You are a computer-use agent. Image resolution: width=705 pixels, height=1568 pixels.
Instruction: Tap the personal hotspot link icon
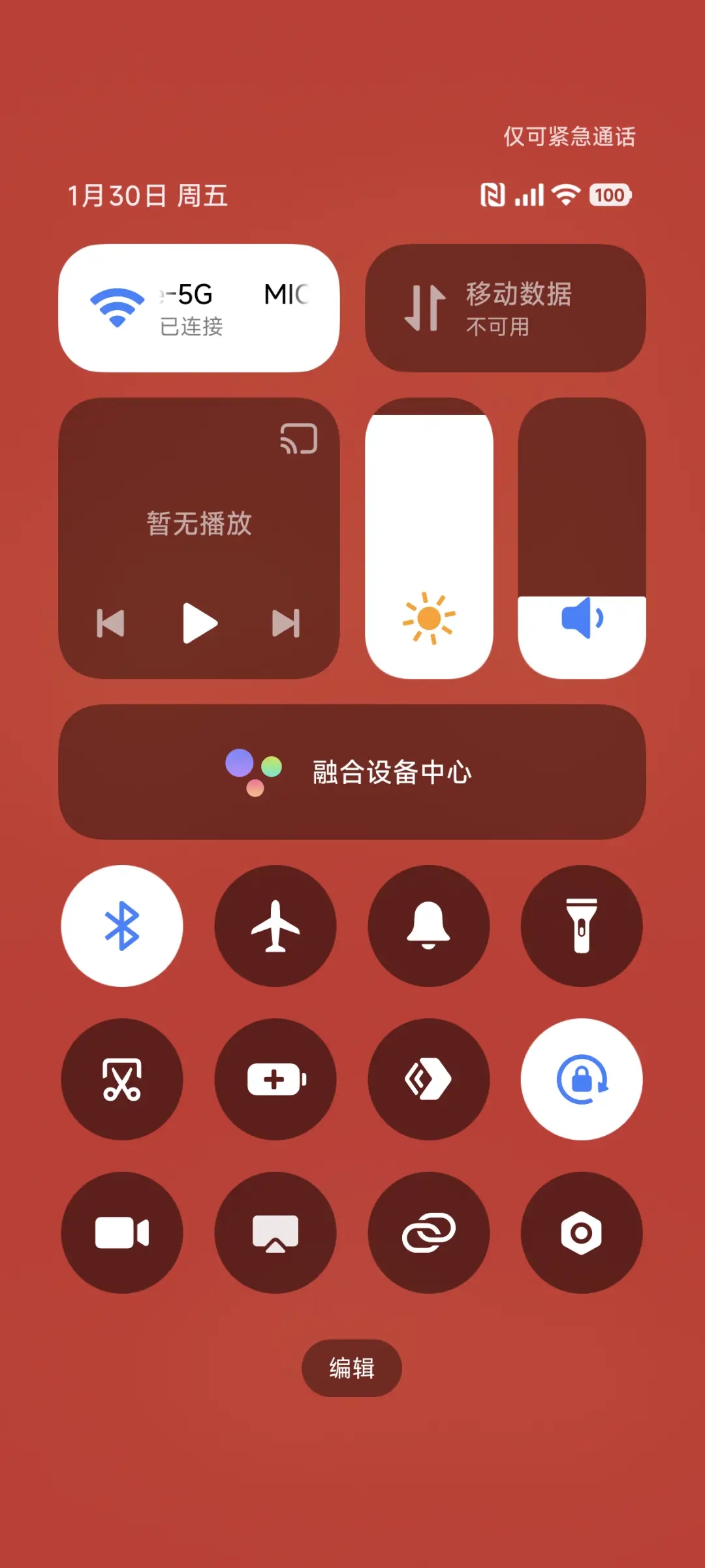[429, 1232]
